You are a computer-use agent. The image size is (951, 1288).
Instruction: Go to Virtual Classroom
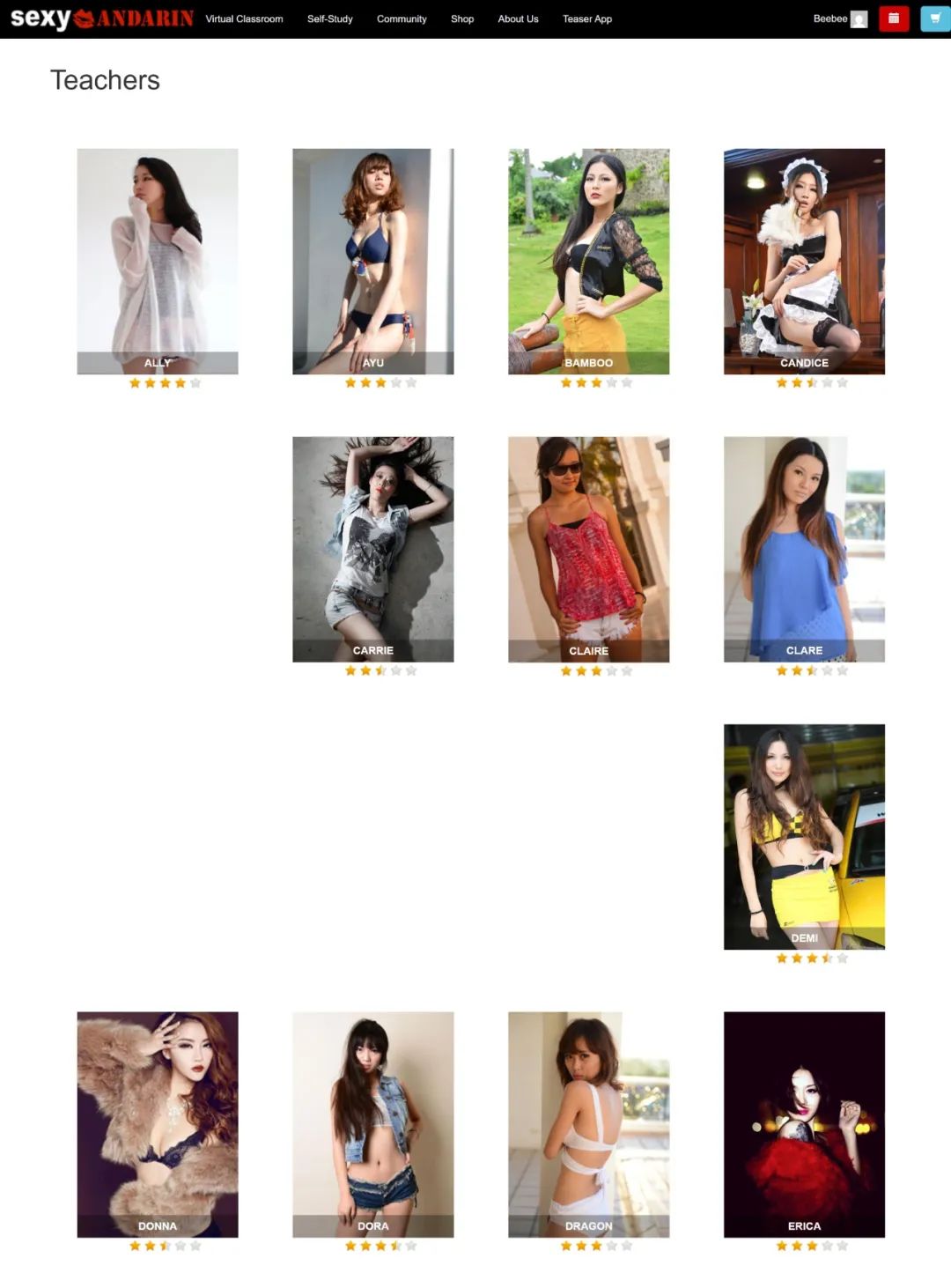pos(244,19)
